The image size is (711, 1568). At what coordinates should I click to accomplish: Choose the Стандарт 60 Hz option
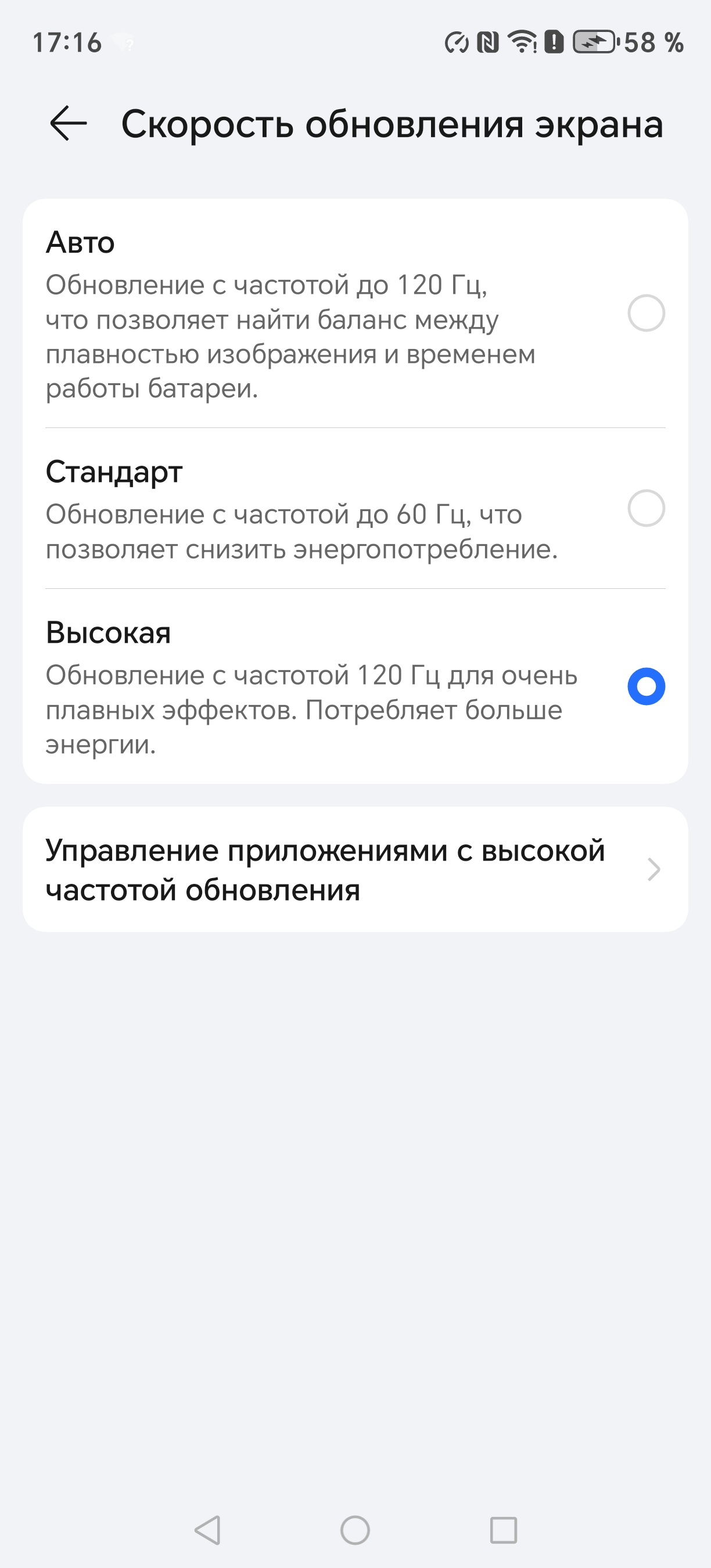click(x=645, y=508)
